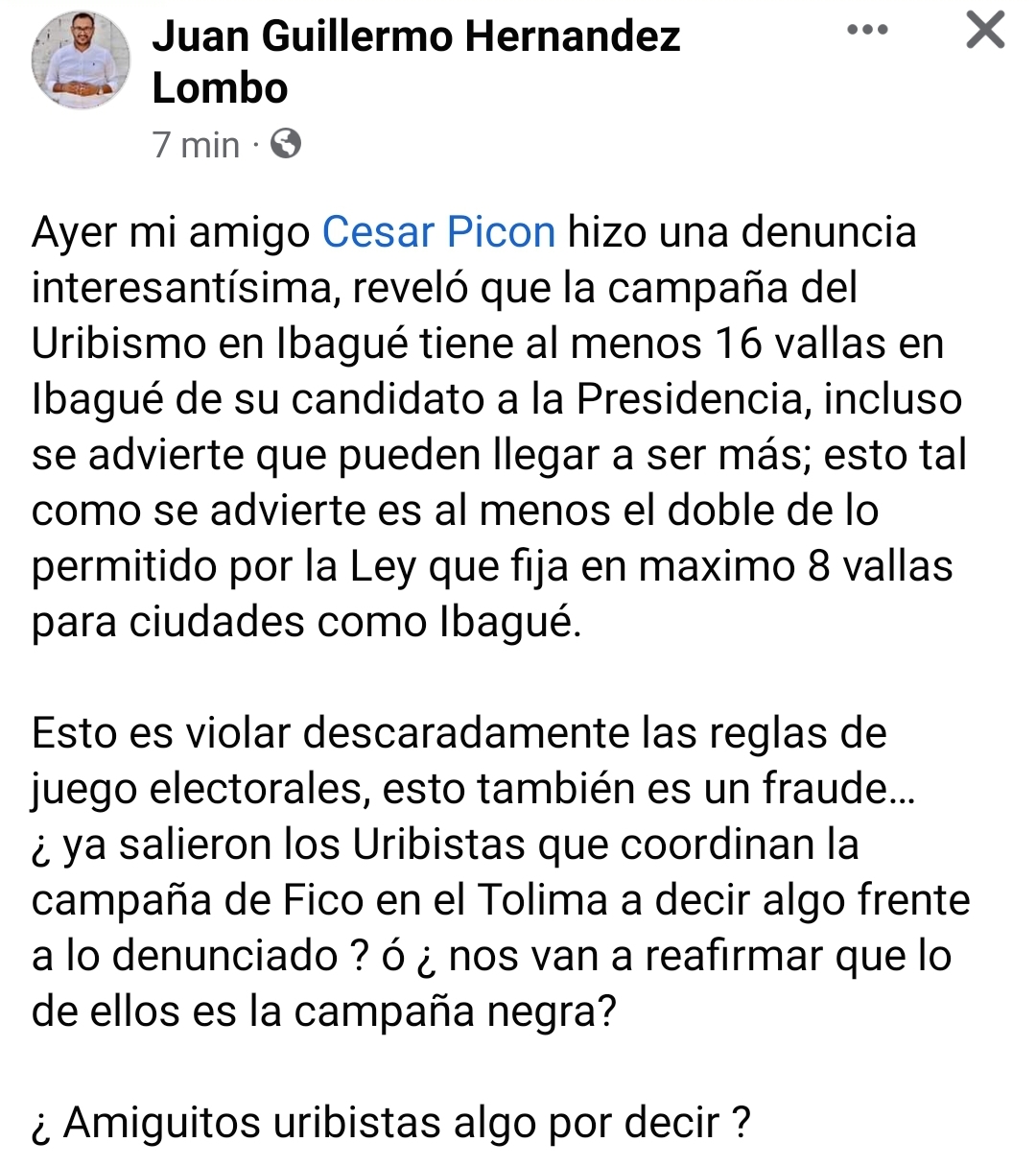Open Juan Guillermo Hernandez Lombo's profile picture

point(81,60)
